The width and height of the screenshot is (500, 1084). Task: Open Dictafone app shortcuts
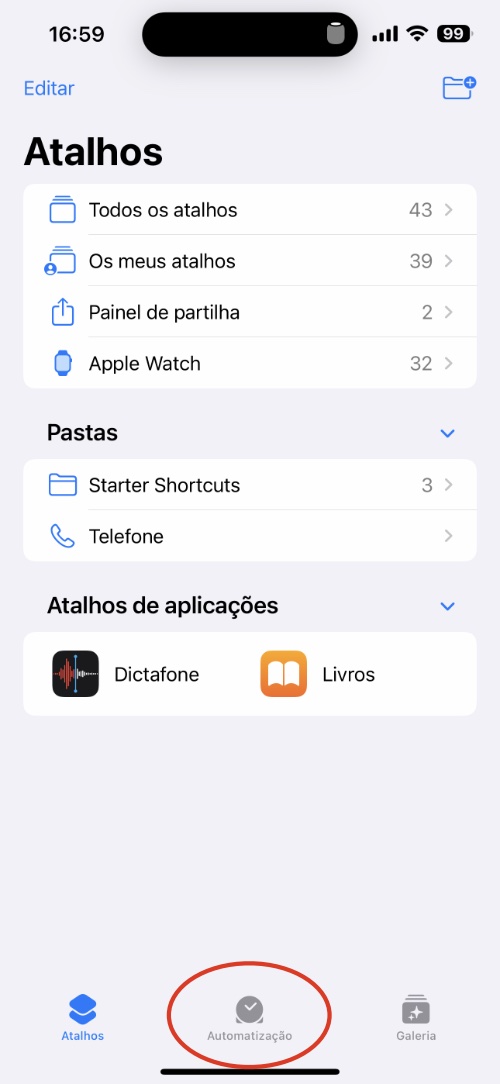[x=126, y=674]
